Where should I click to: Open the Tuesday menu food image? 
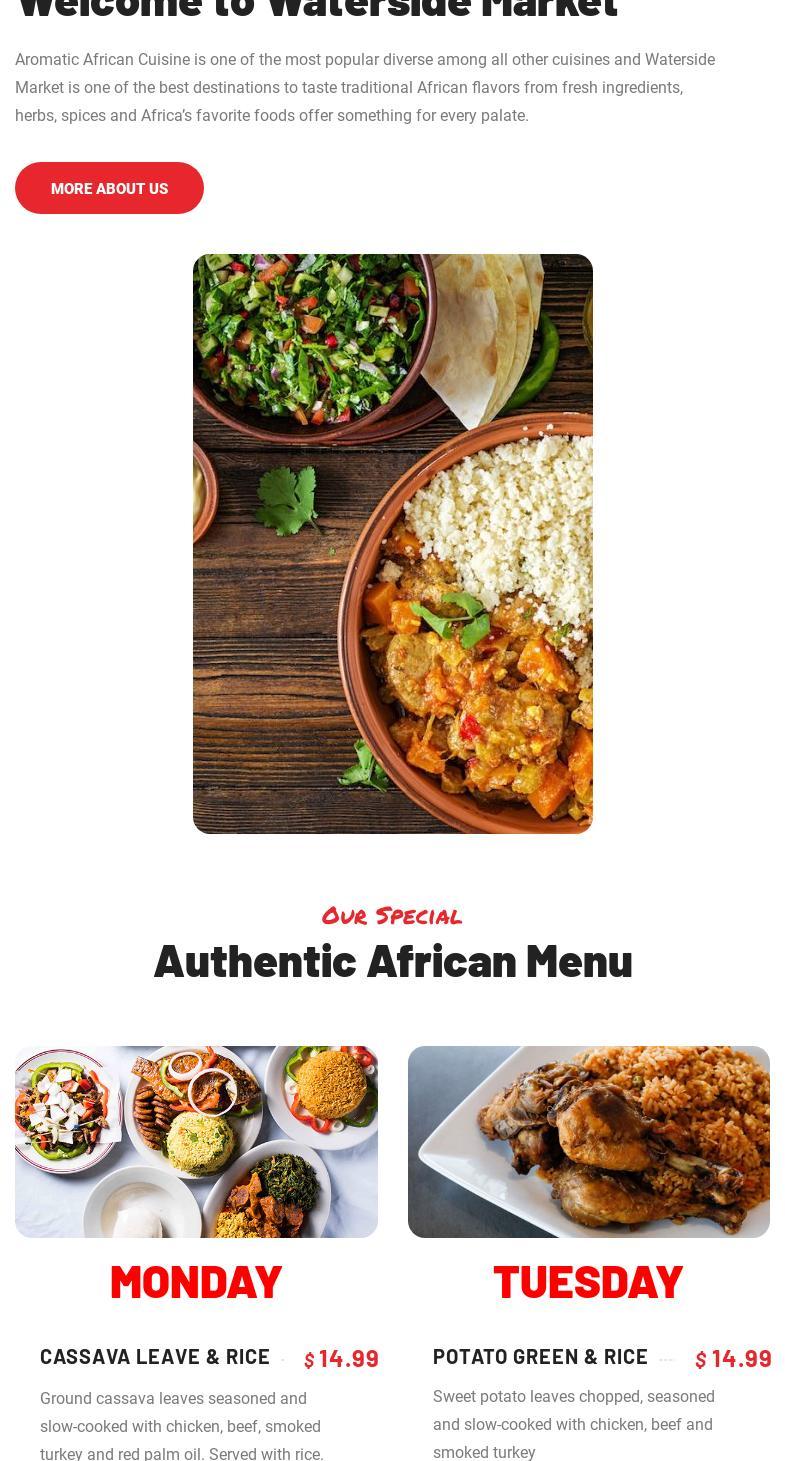pyautogui.click(x=588, y=1141)
